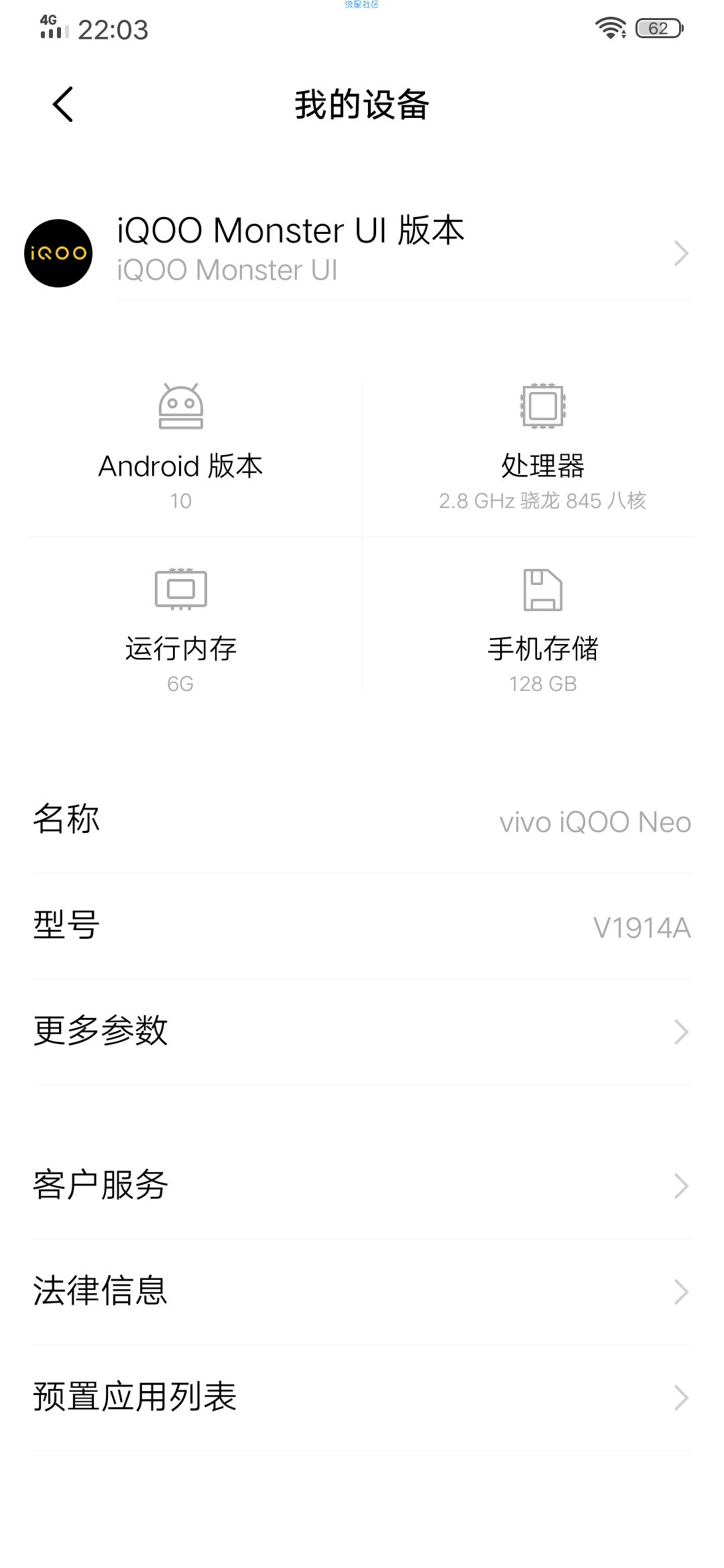This screenshot has height=1568, width=724.
Task: Open 更多参数 row
Action: tap(362, 1031)
